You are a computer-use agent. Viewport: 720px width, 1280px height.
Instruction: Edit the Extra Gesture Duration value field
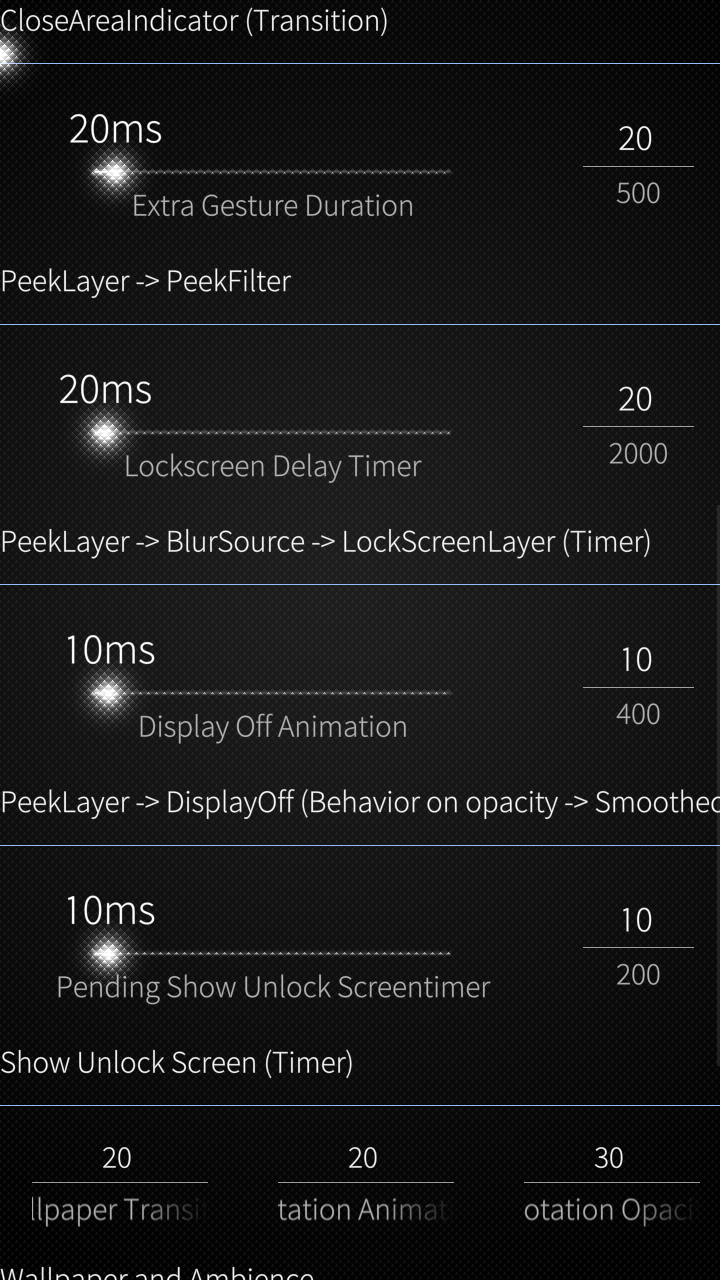tap(637, 140)
